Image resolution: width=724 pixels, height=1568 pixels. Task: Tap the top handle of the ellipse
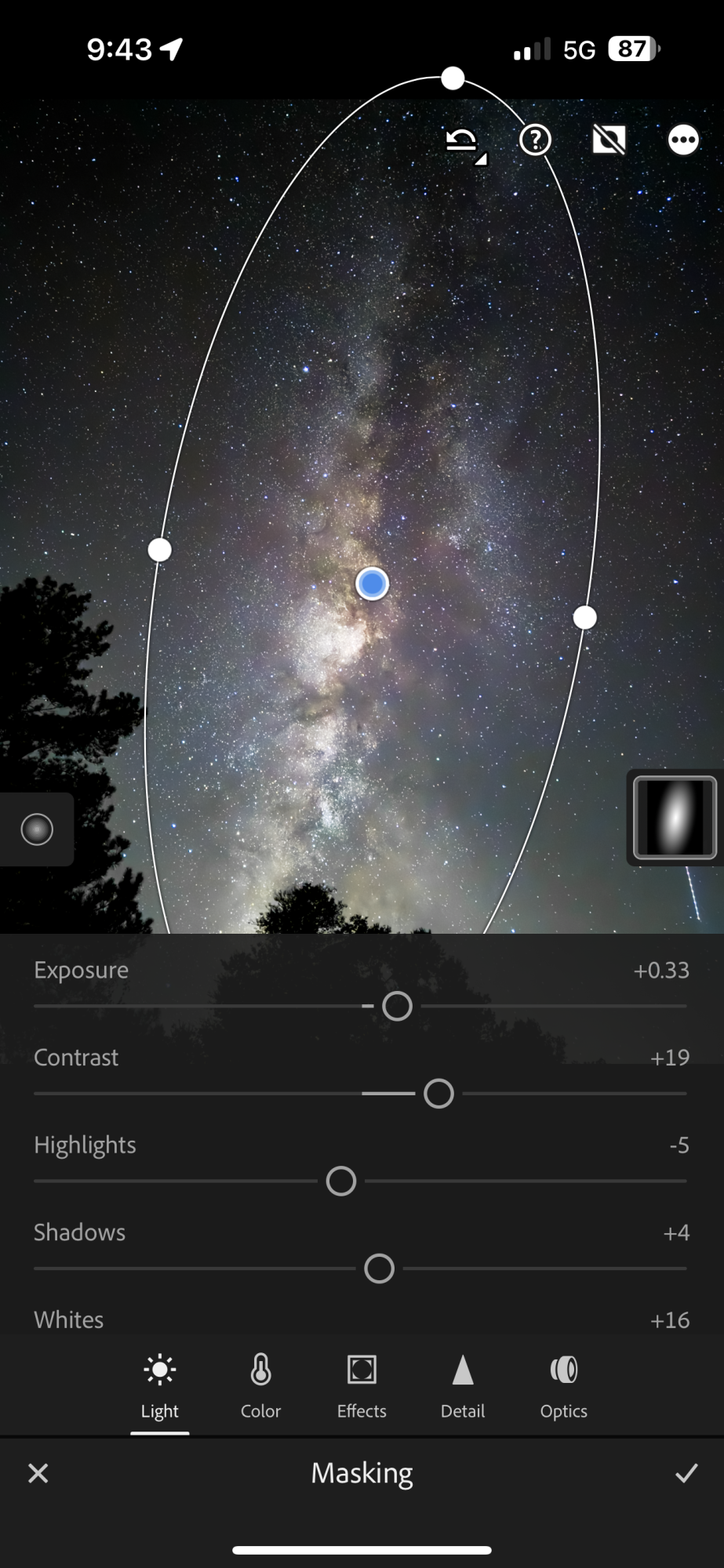pyautogui.click(x=453, y=78)
